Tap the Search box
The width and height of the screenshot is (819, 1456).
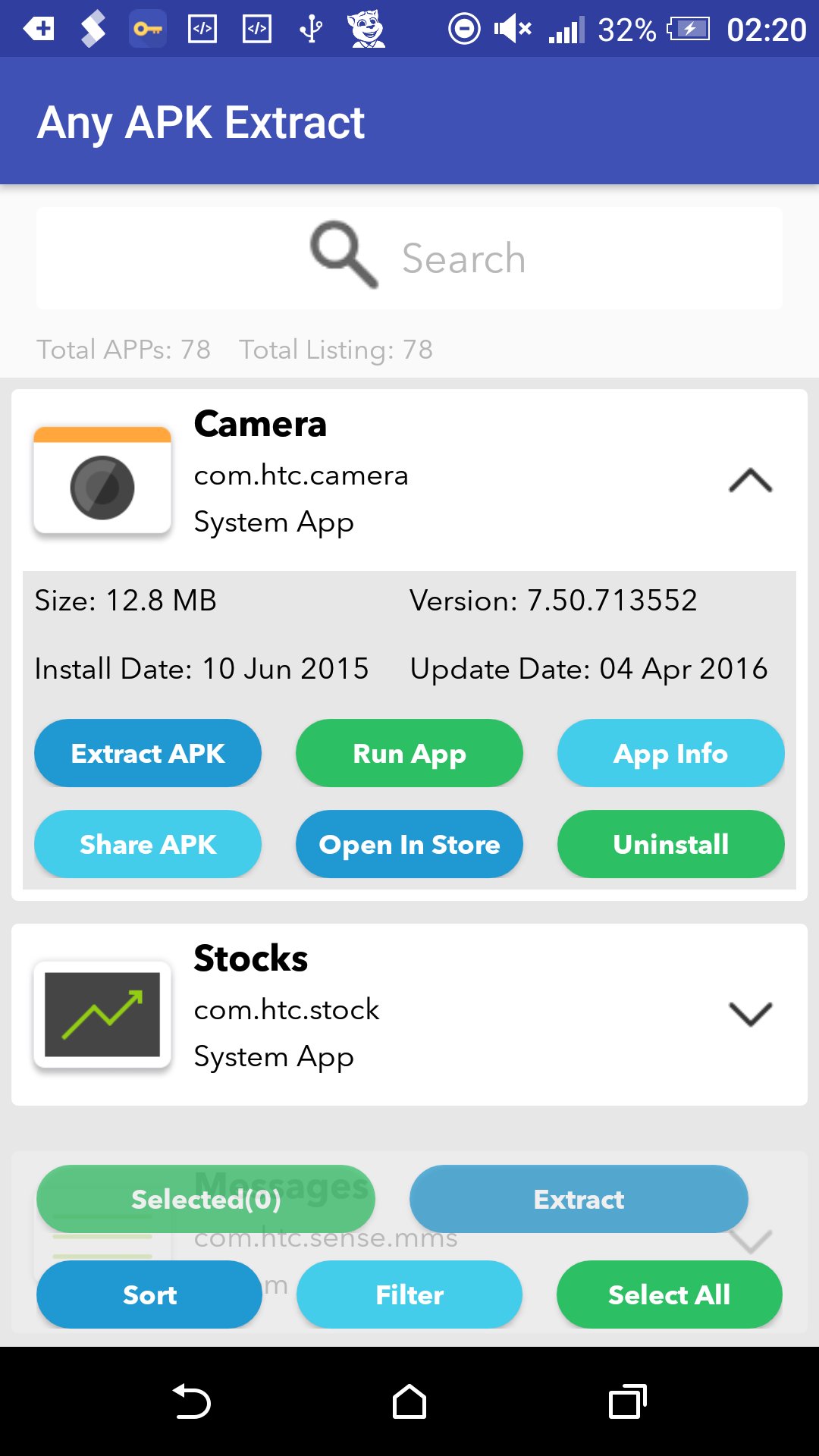[x=409, y=258]
